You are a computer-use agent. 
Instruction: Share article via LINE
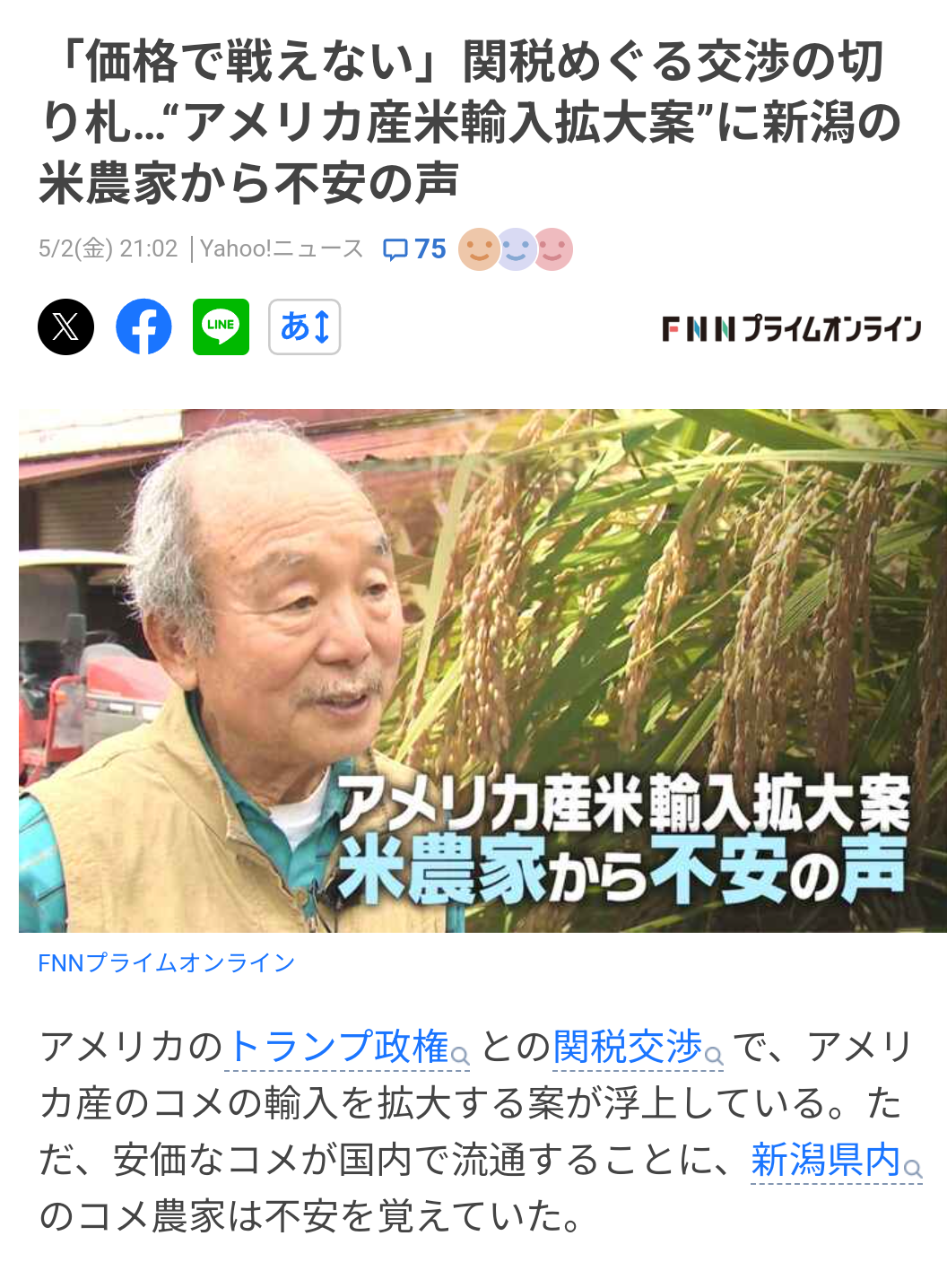click(x=221, y=326)
